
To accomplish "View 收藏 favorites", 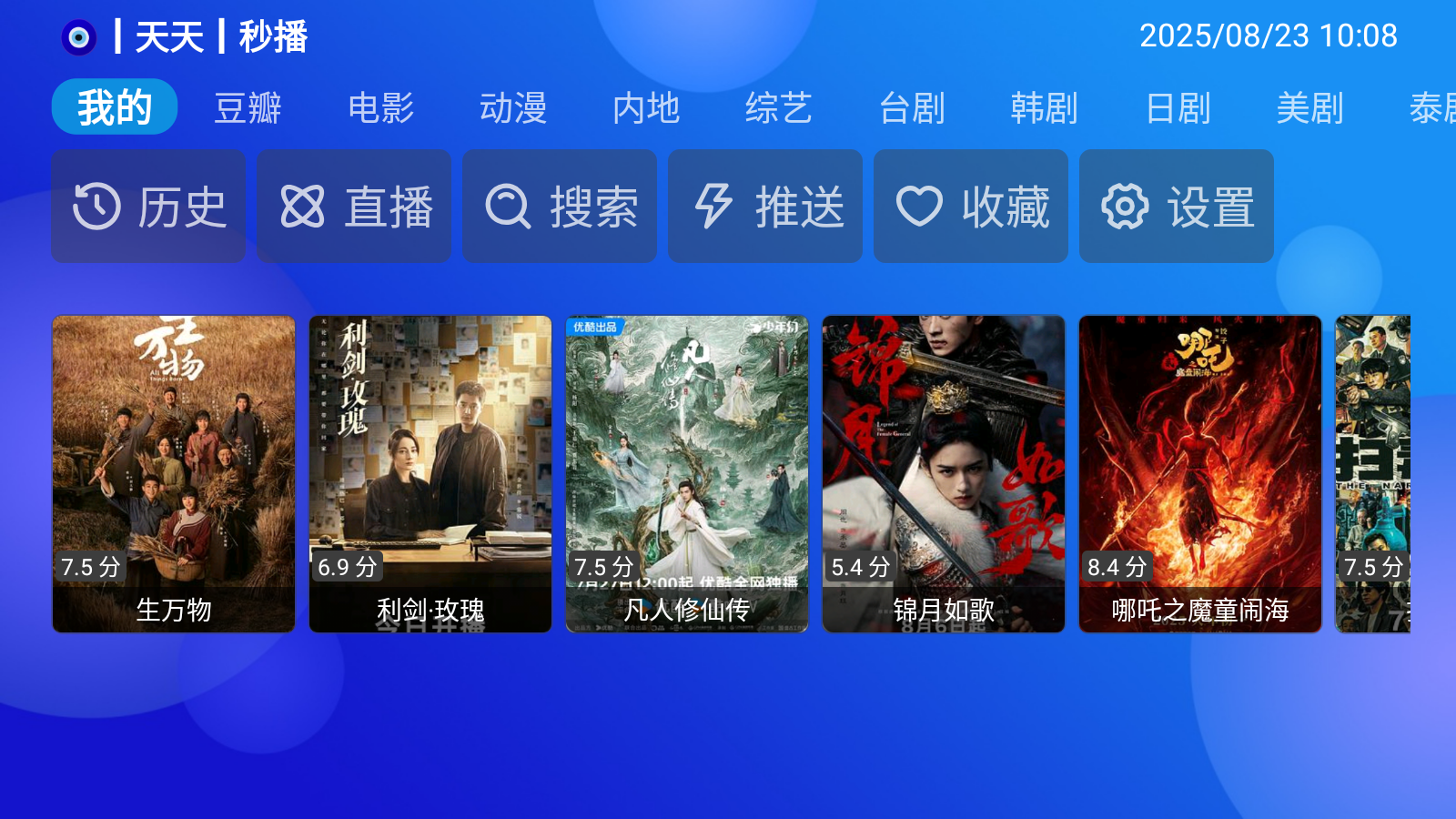I will 971,207.
